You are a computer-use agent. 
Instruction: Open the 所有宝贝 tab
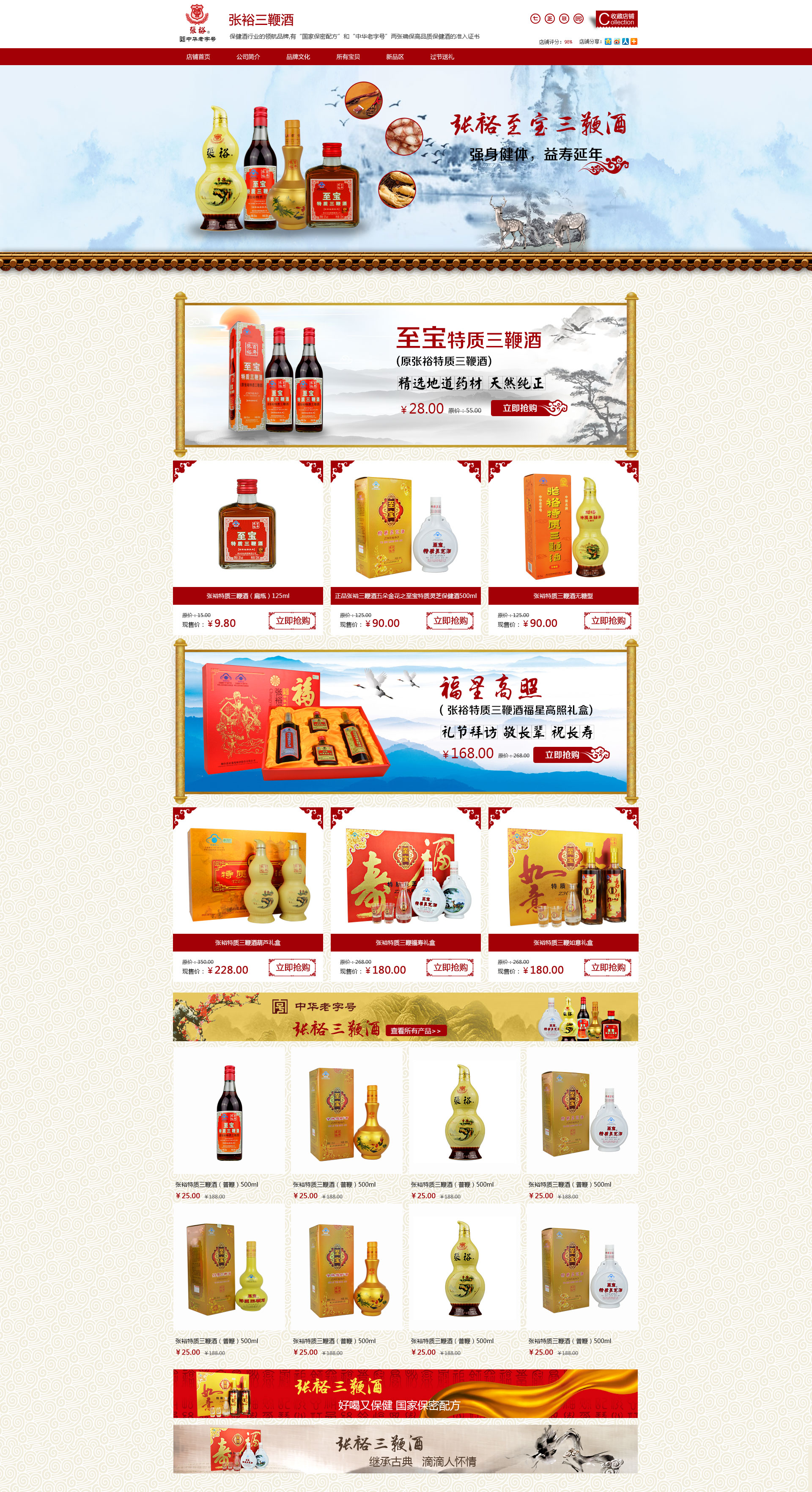click(348, 57)
